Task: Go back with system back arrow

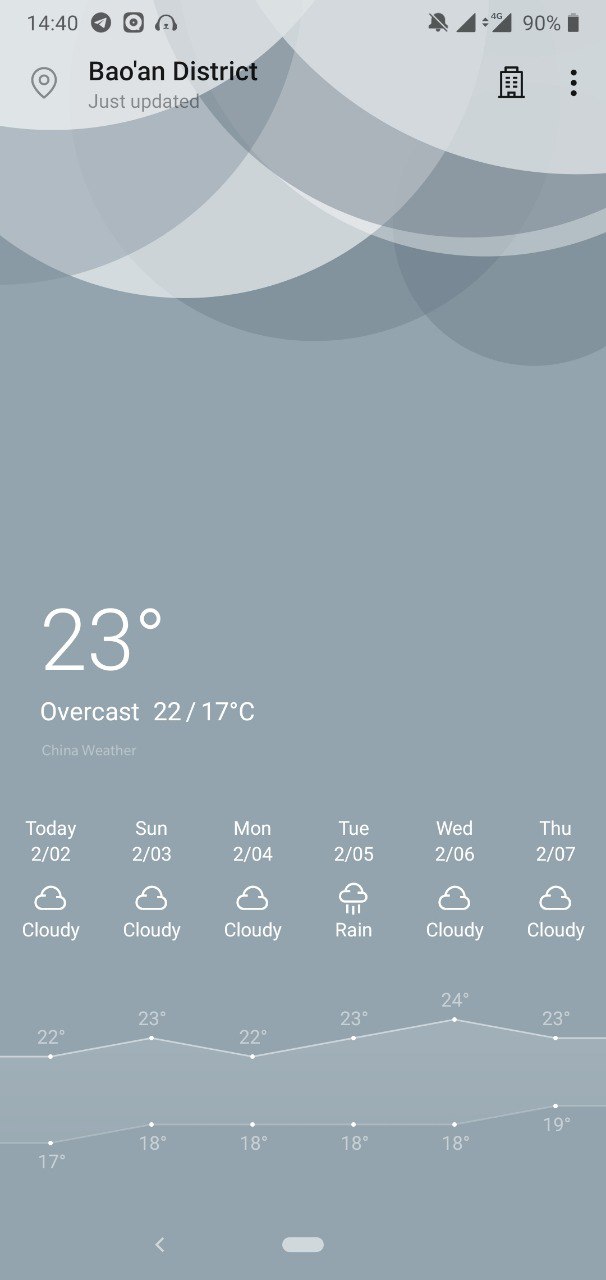Action: tap(160, 1244)
